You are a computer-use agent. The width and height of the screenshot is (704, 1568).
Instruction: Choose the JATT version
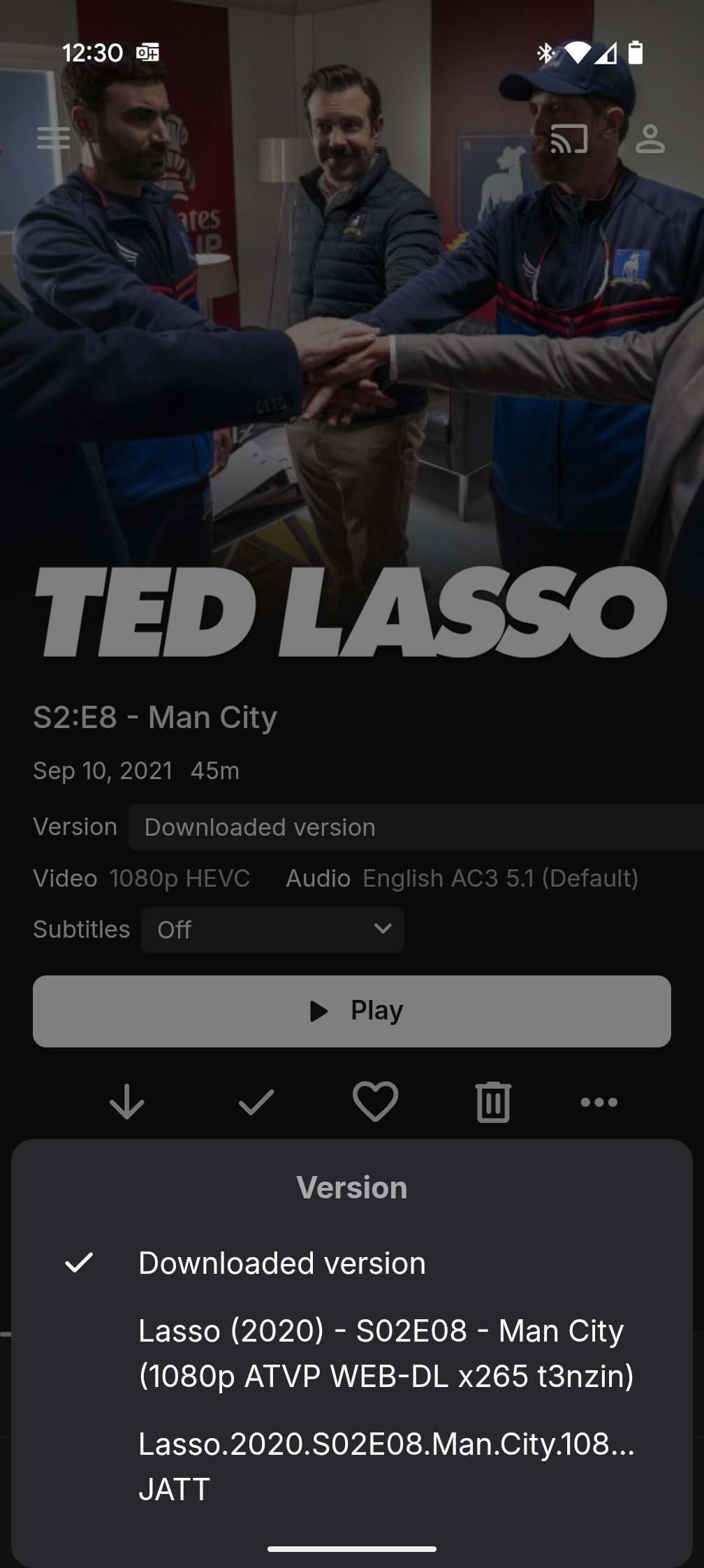tap(386, 1466)
